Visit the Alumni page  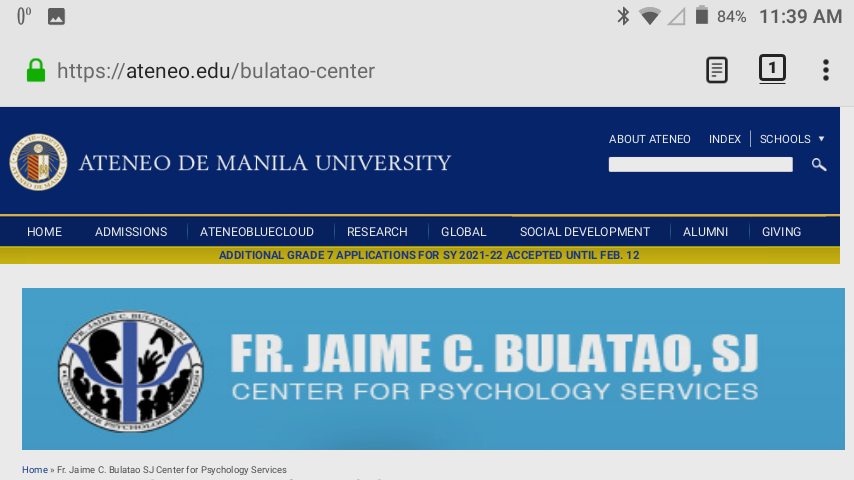[705, 232]
